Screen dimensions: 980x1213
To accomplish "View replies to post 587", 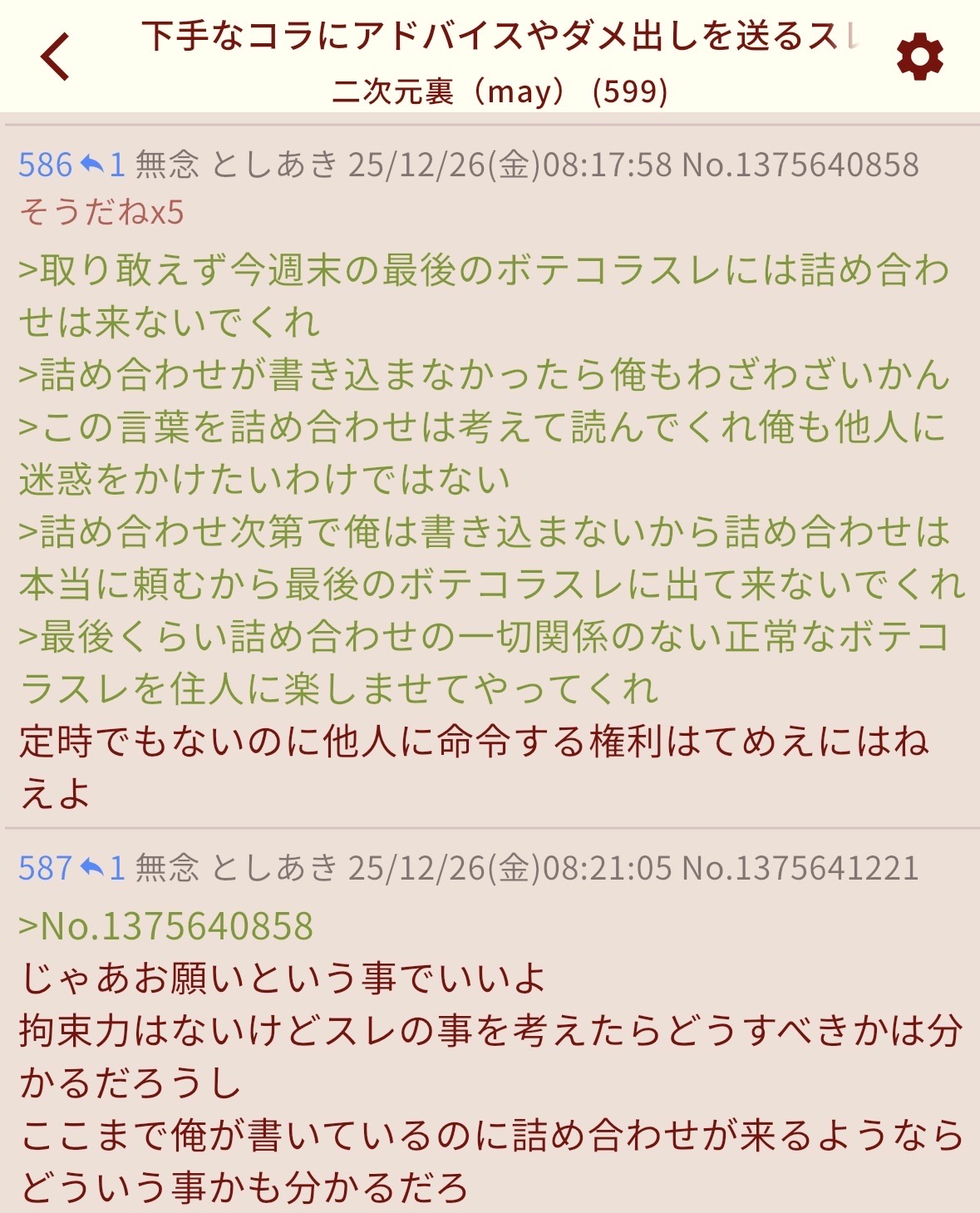I will click(x=102, y=868).
